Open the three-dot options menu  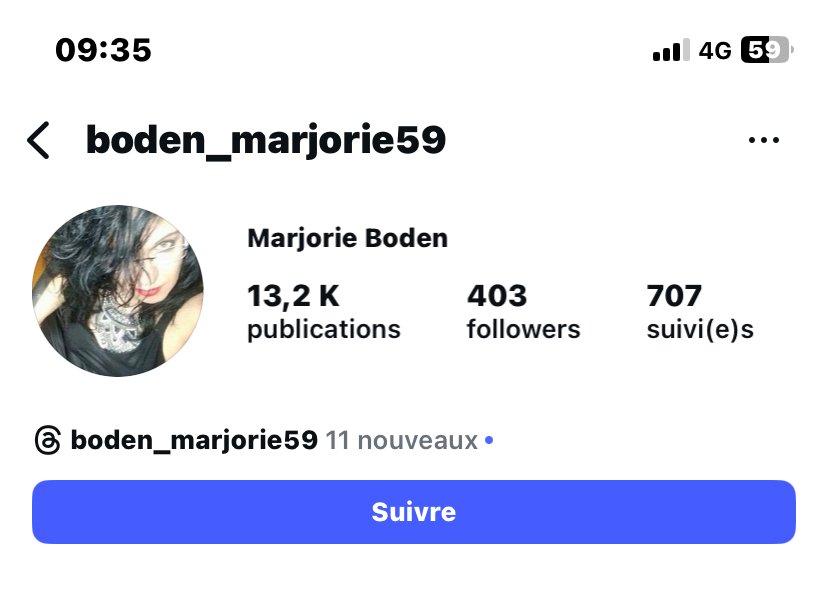point(763,141)
